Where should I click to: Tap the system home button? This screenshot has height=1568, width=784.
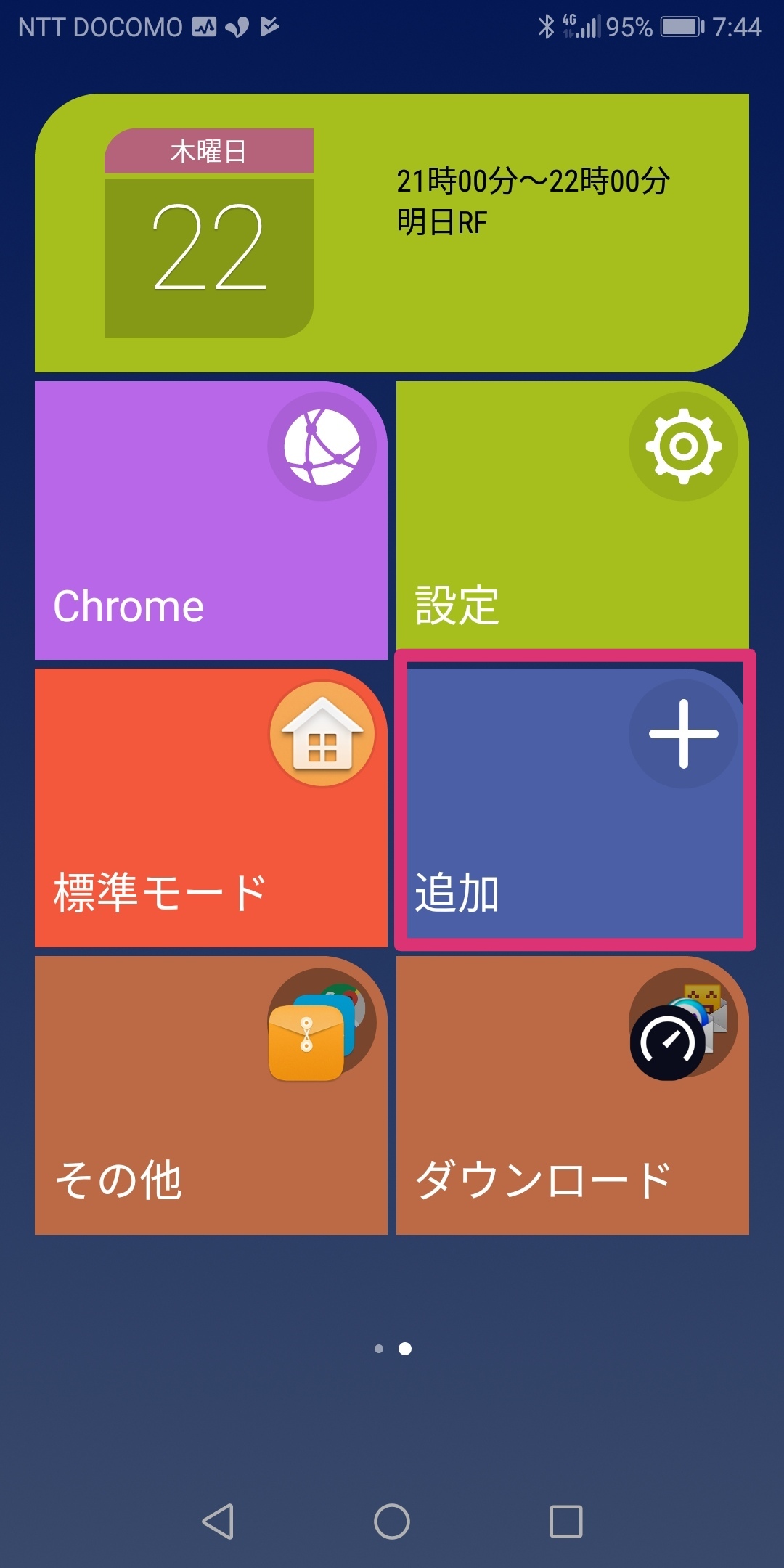coord(392,1521)
